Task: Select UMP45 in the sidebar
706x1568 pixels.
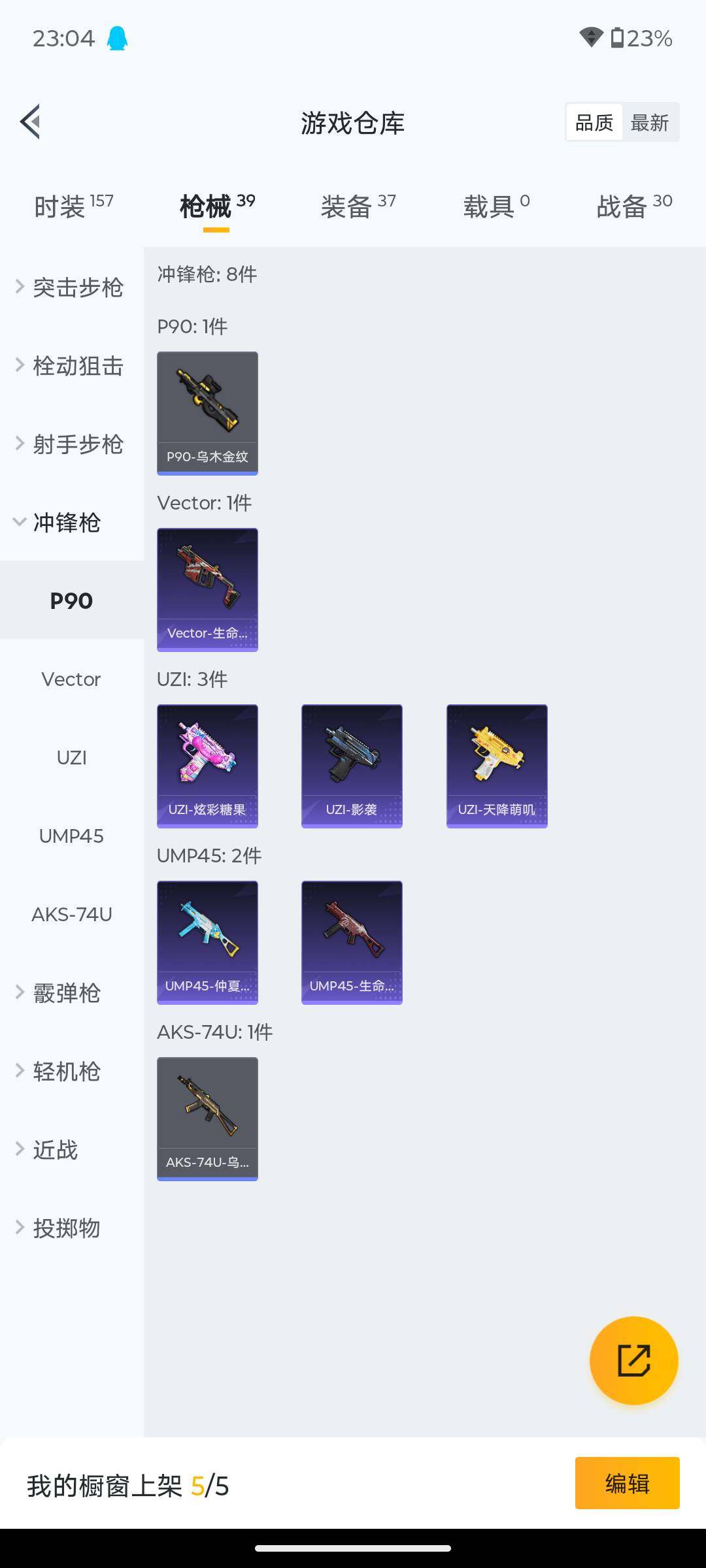Action: 71,836
